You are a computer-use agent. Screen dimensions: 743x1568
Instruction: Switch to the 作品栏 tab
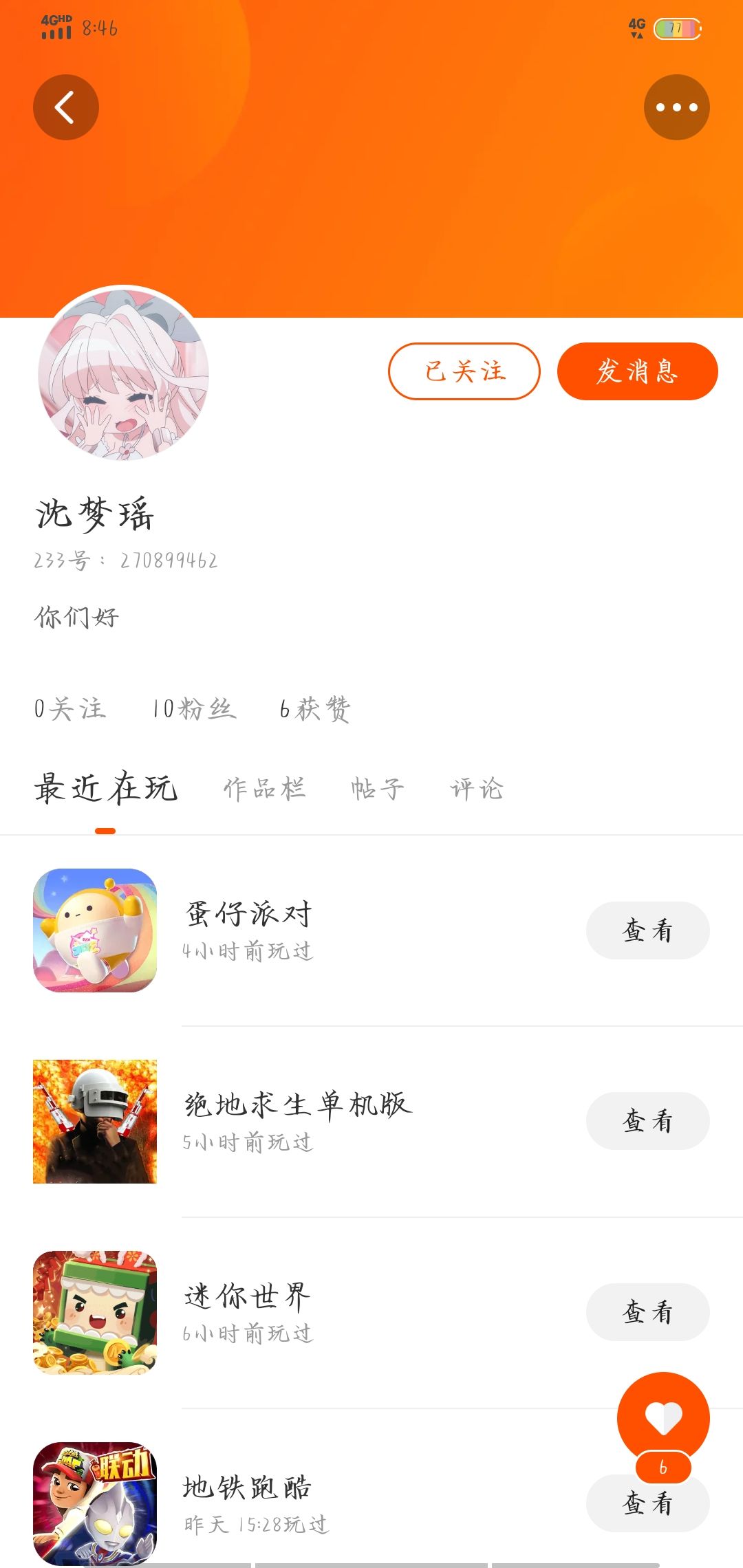point(265,788)
